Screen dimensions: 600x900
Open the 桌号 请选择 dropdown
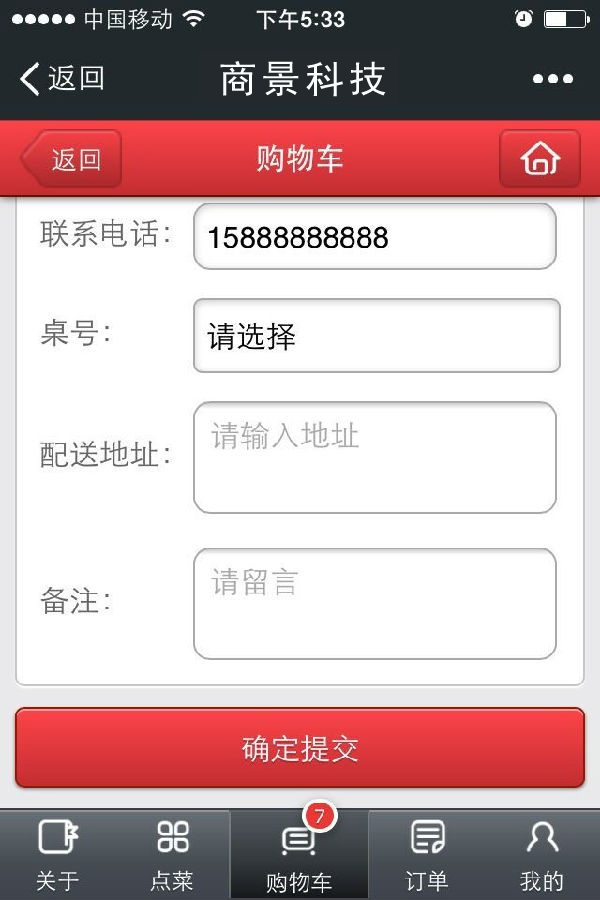pyautogui.click(x=376, y=336)
